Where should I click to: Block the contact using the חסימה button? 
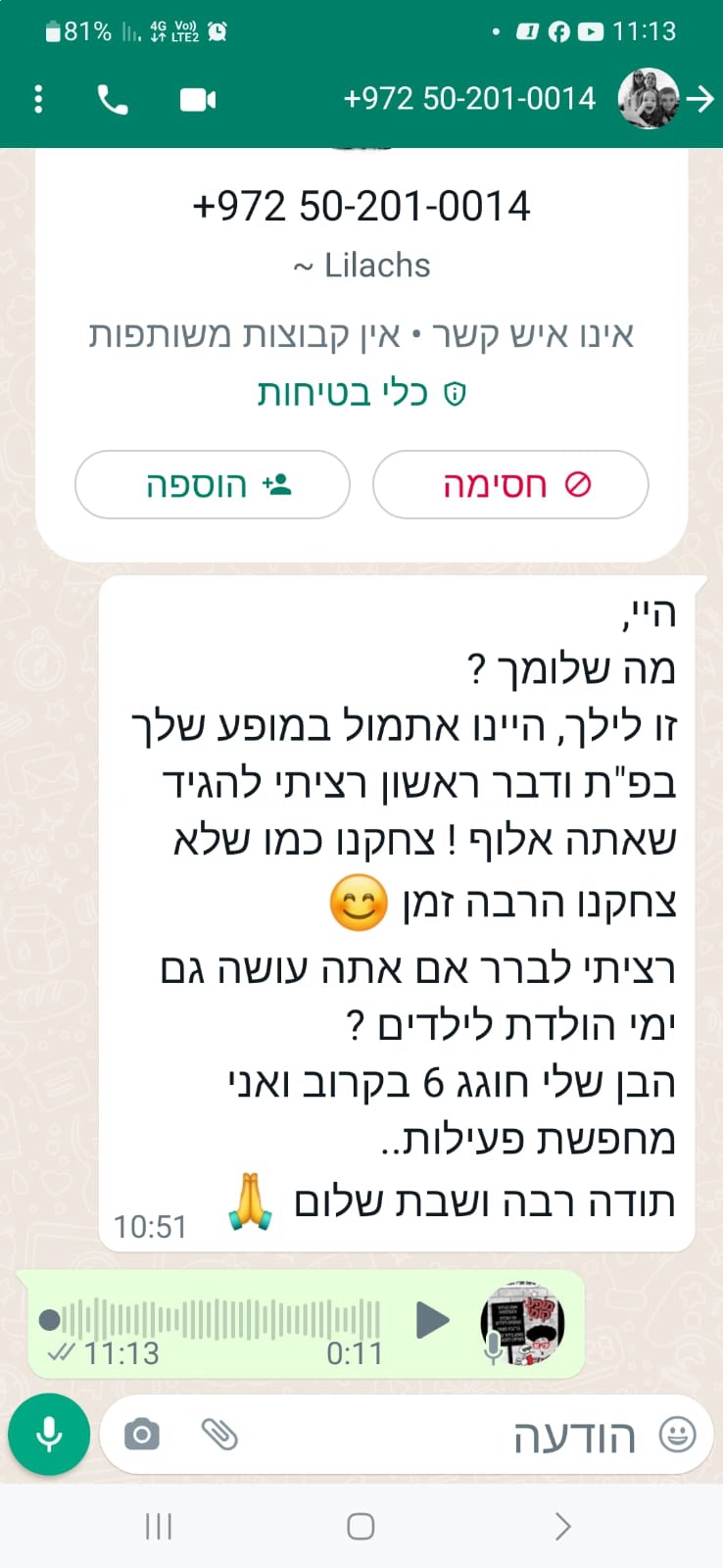click(x=509, y=484)
